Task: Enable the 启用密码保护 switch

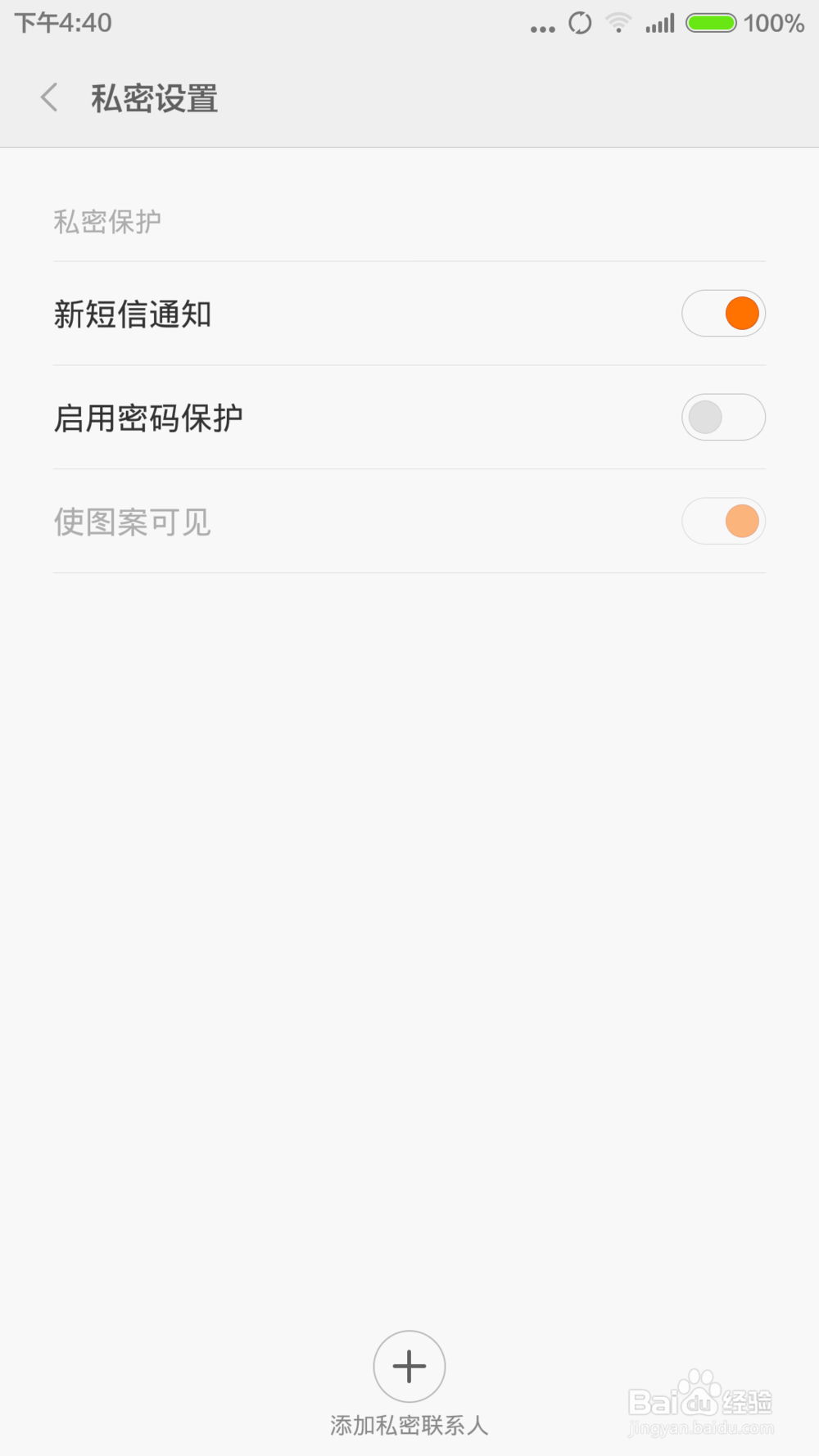Action: point(723,417)
